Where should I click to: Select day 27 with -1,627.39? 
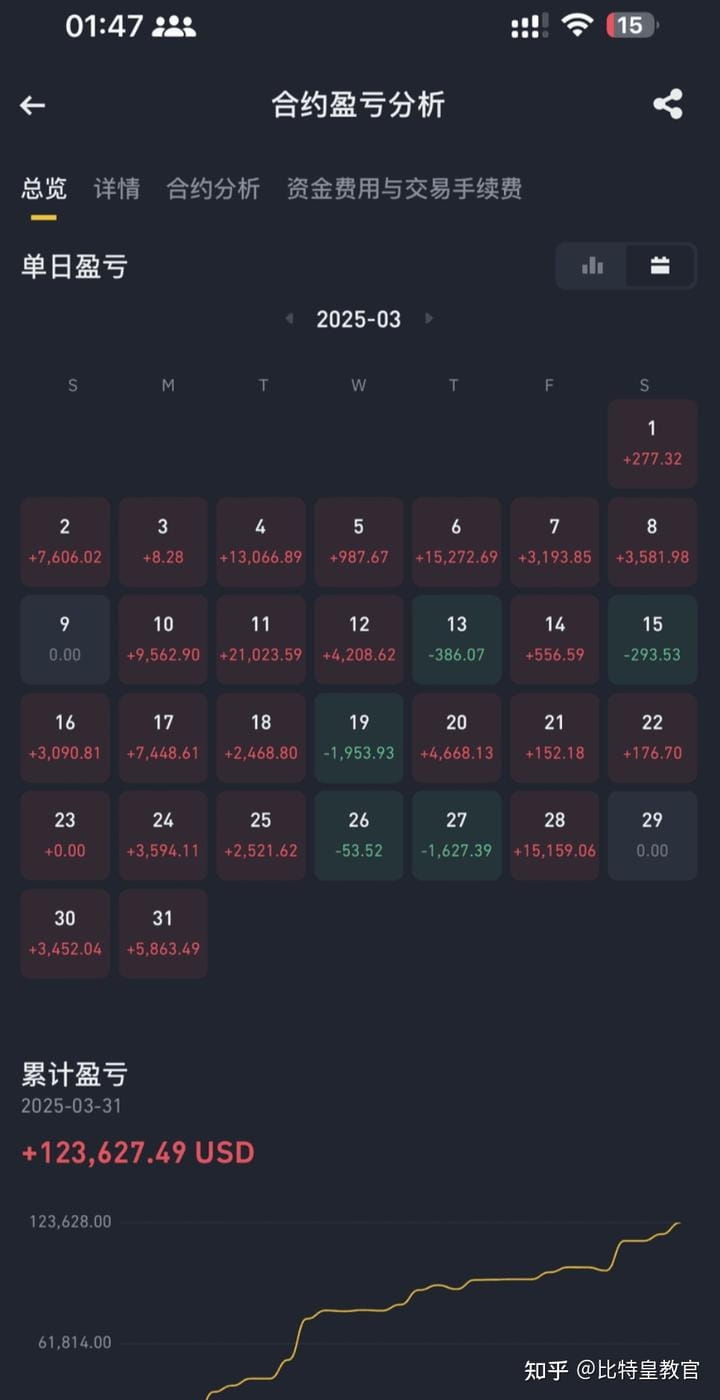456,836
